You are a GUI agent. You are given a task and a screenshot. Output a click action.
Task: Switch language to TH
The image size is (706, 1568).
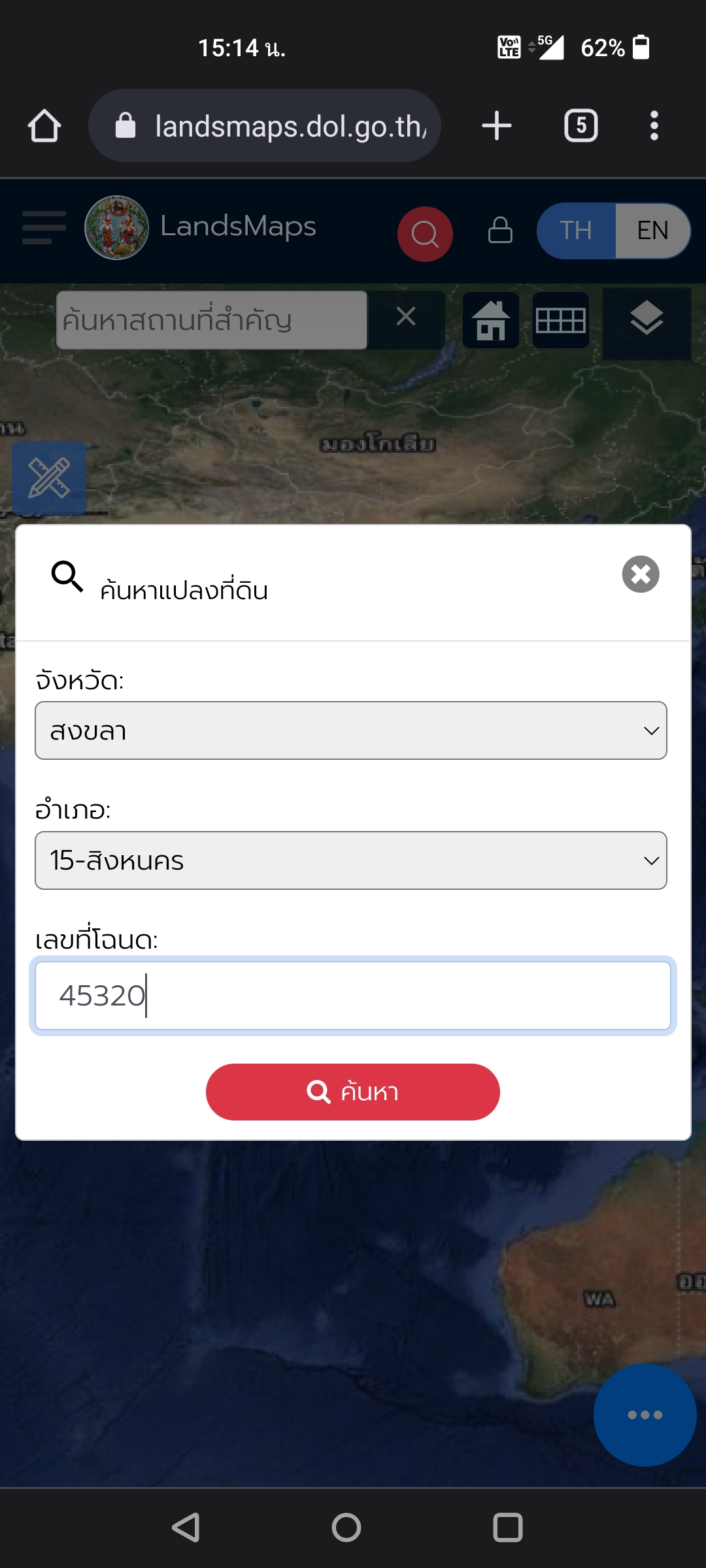pyautogui.click(x=575, y=231)
